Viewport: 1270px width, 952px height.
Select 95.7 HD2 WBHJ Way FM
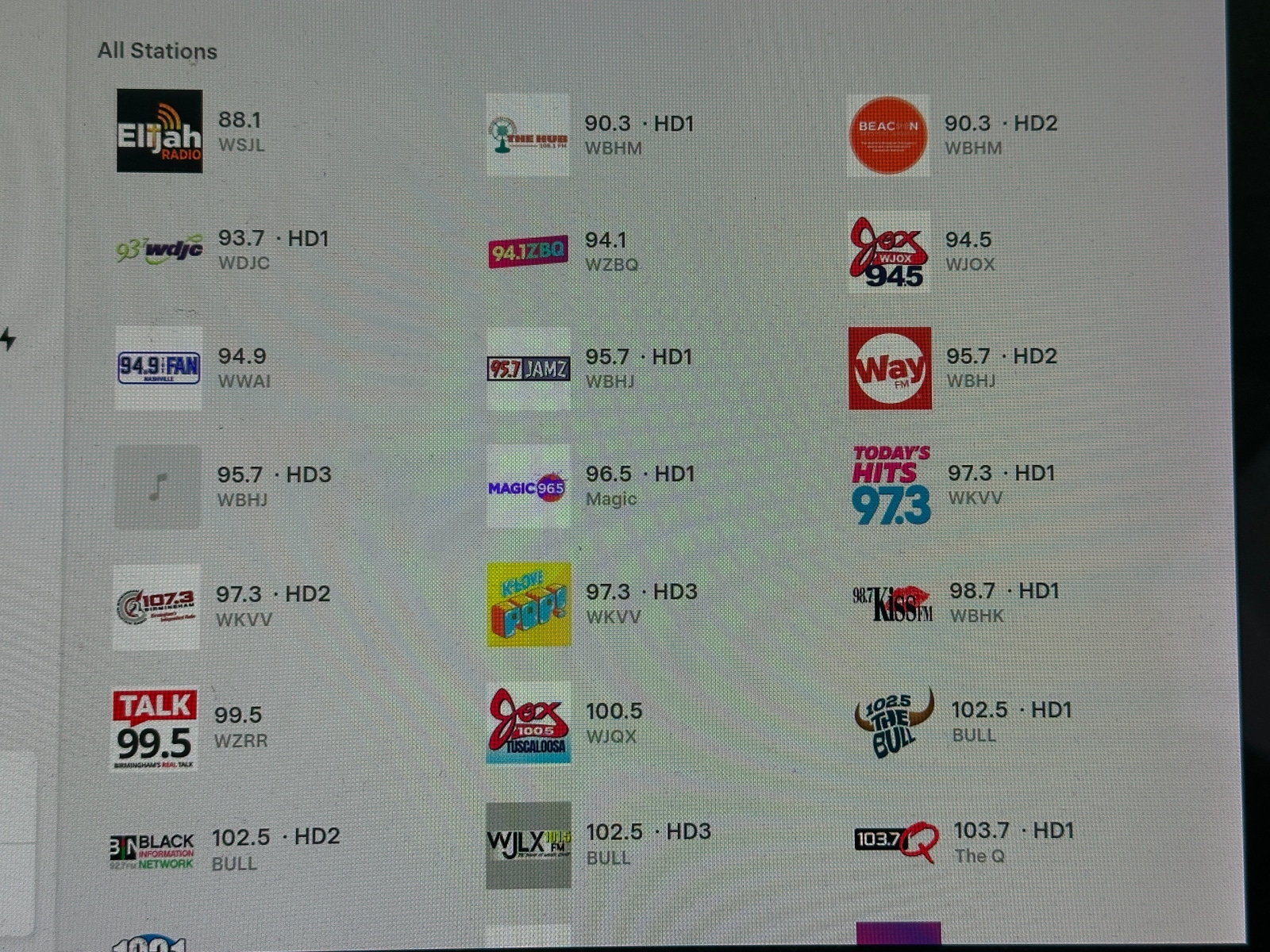tap(890, 368)
